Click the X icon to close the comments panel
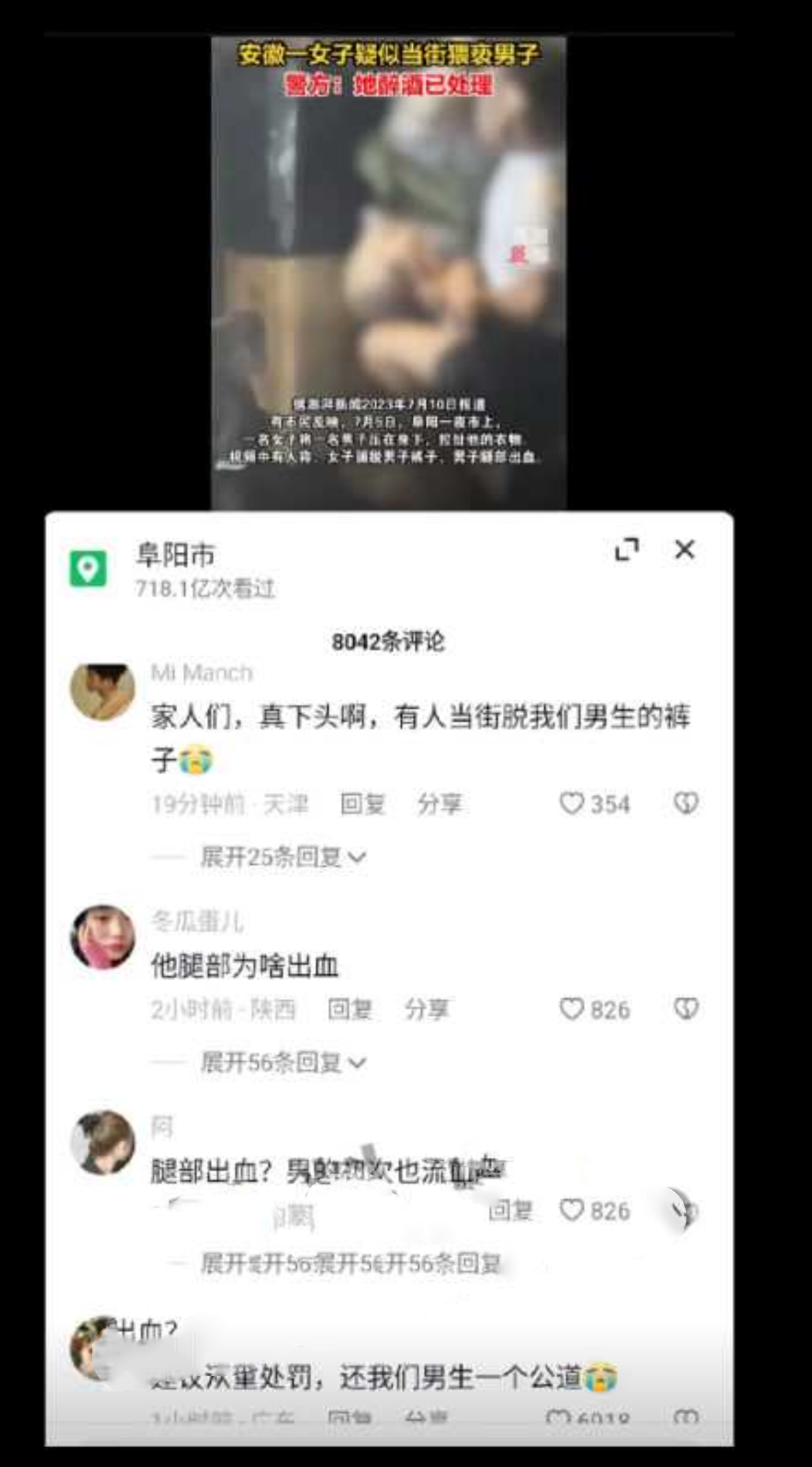Image resolution: width=812 pixels, height=1467 pixels. click(684, 549)
